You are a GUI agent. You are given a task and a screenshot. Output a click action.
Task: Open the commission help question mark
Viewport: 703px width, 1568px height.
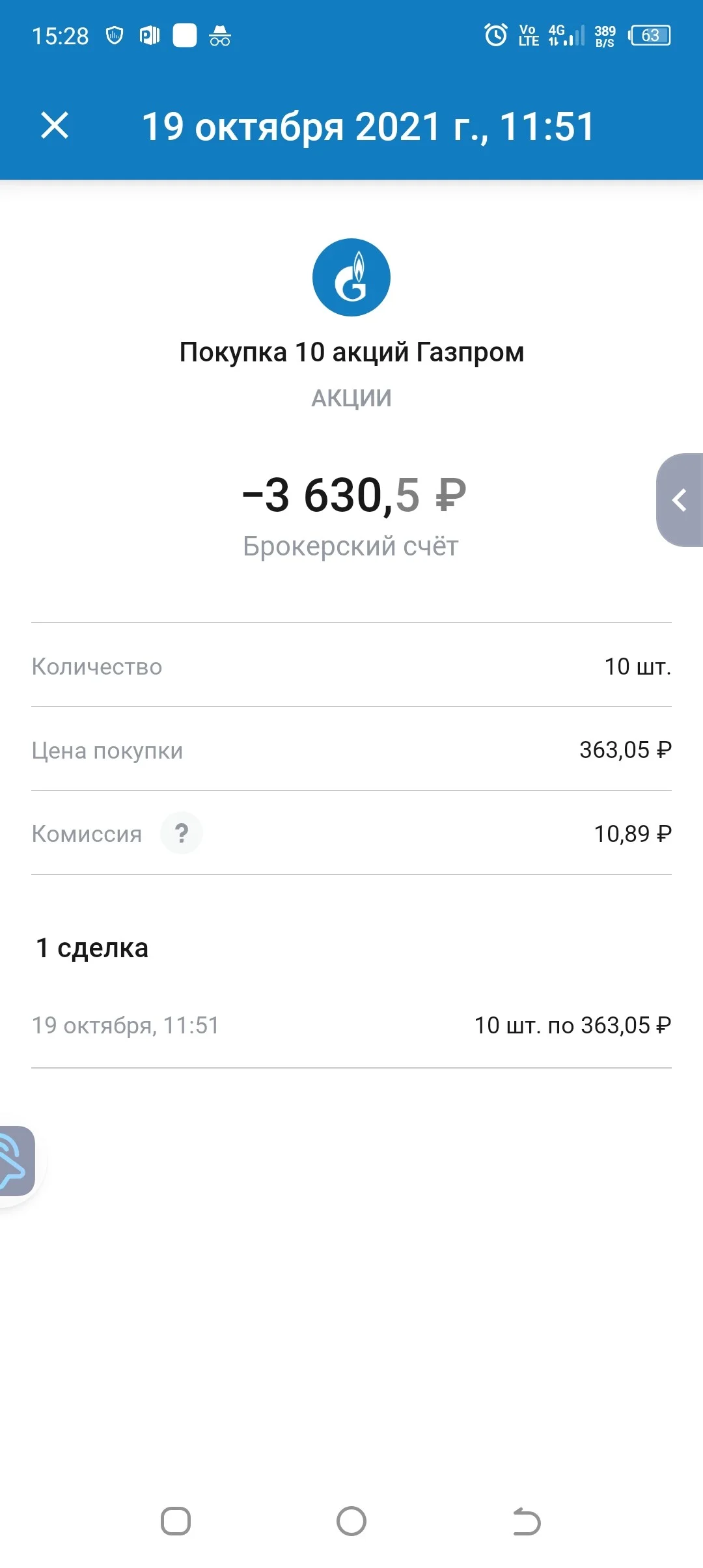pyautogui.click(x=182, y=833)
